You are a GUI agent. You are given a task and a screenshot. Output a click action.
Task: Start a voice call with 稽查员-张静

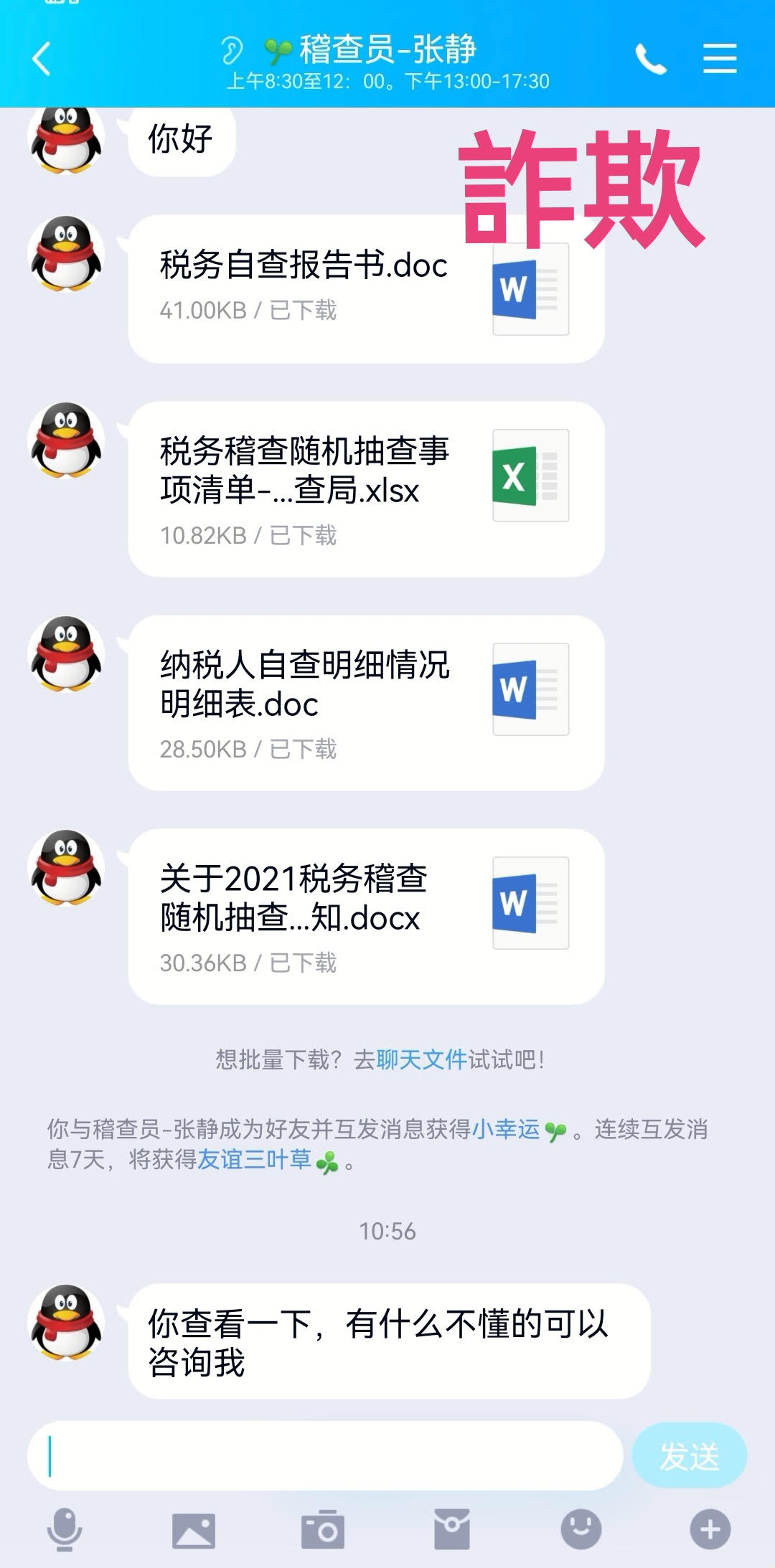[650, 59]
